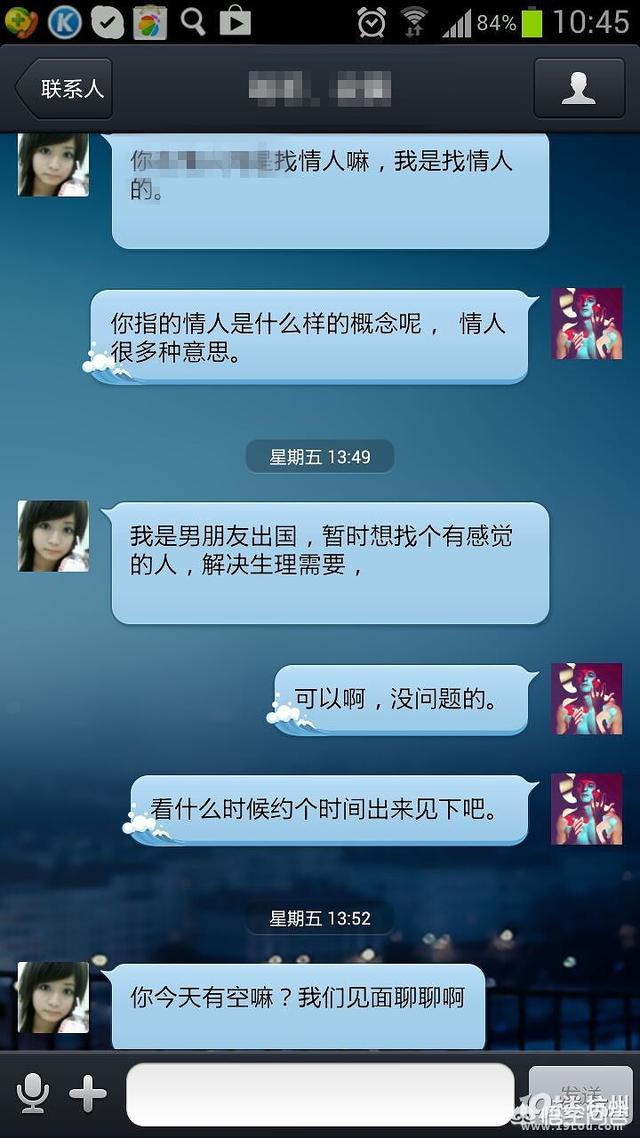Open my avatar beside 你指的情人 message

tap(587, 324)
